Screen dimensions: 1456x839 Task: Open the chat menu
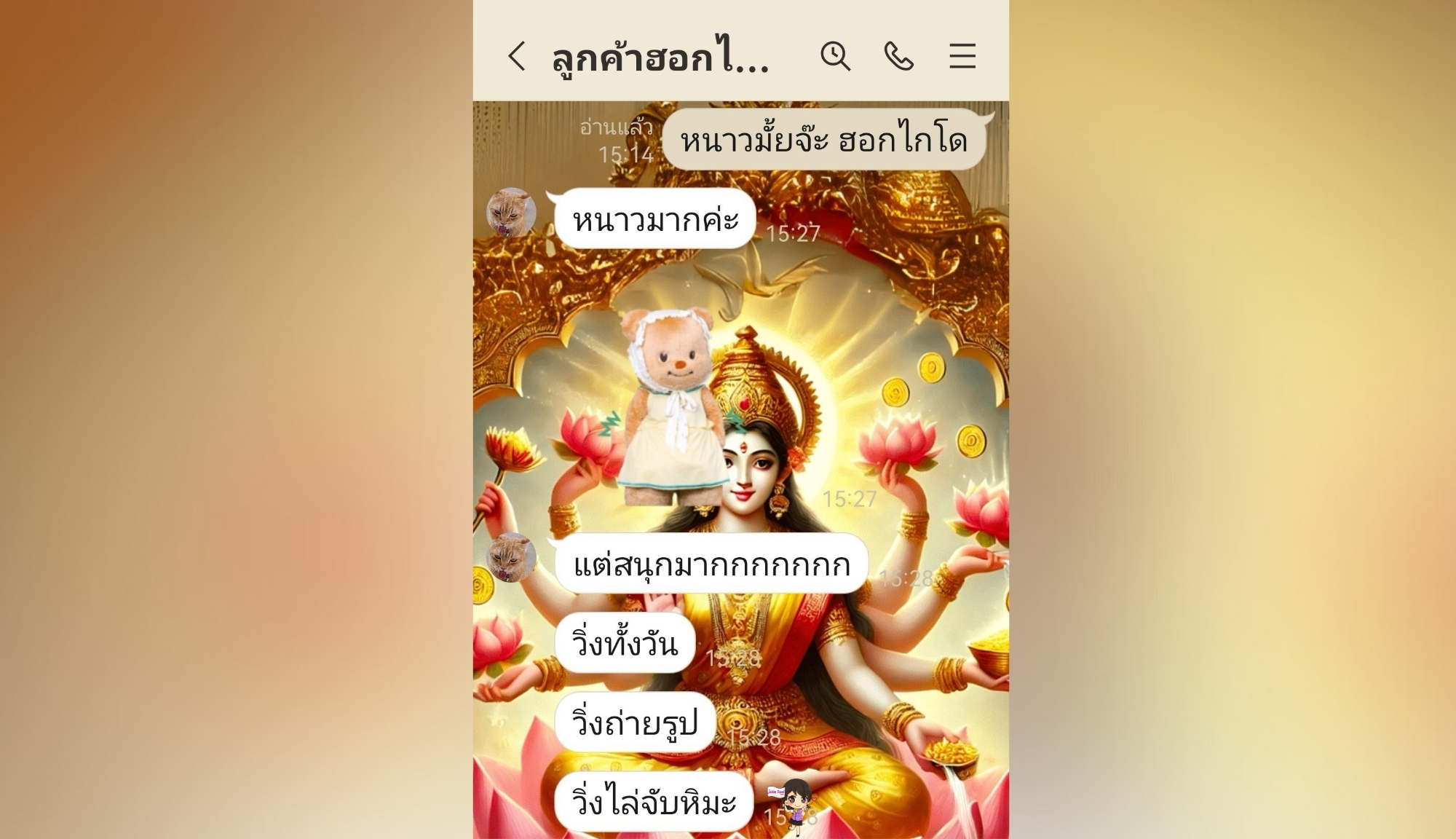pyautogui.click(x=962, y=56)
